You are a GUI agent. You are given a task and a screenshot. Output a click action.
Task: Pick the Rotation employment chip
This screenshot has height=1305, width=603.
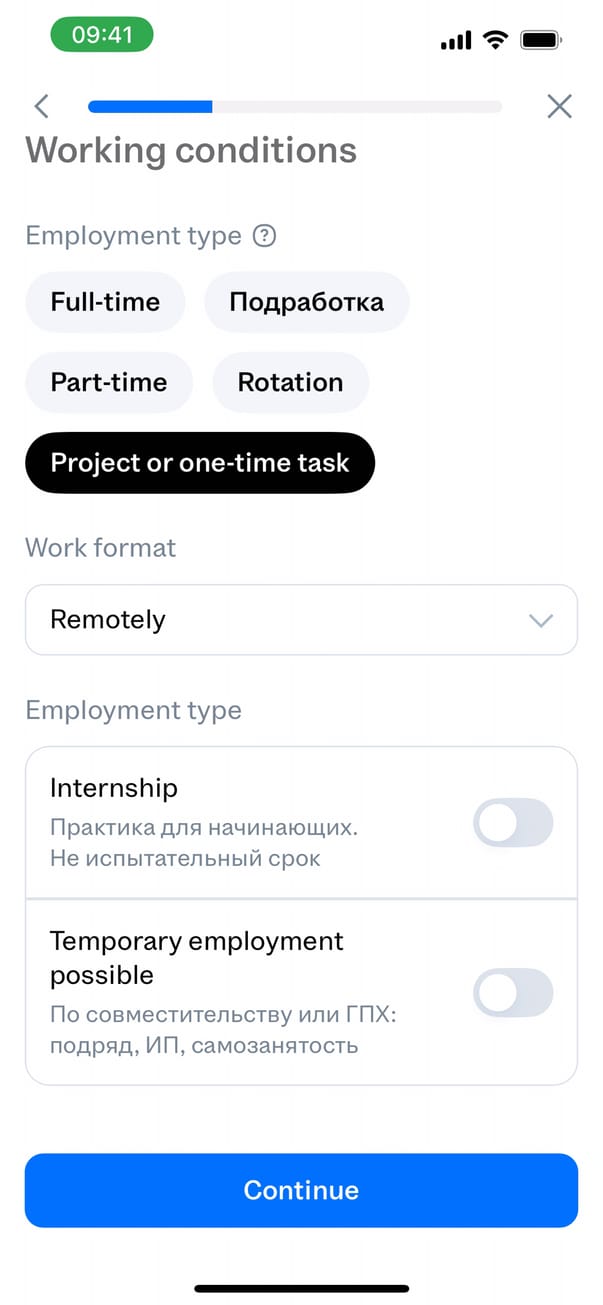tap(290, 382)
